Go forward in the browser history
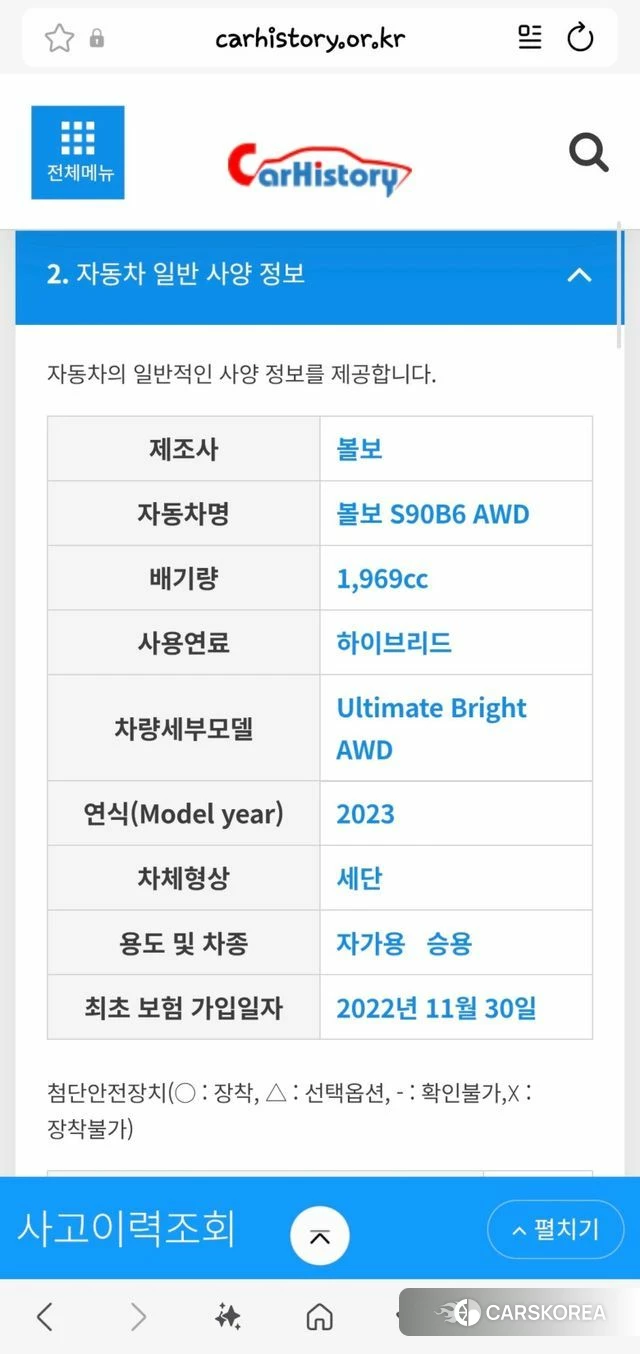 138,1316
